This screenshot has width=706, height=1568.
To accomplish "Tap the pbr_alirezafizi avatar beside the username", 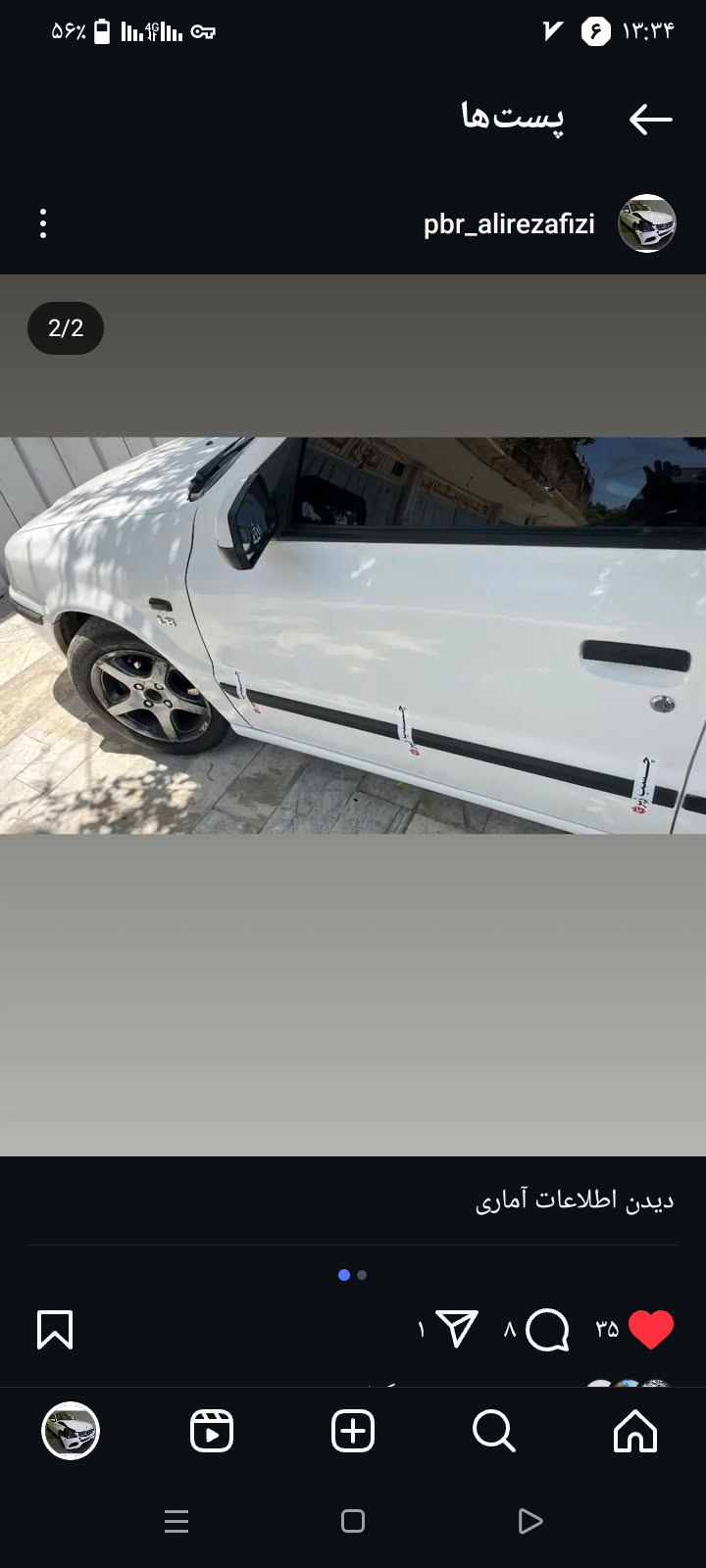I will point(647,223).
